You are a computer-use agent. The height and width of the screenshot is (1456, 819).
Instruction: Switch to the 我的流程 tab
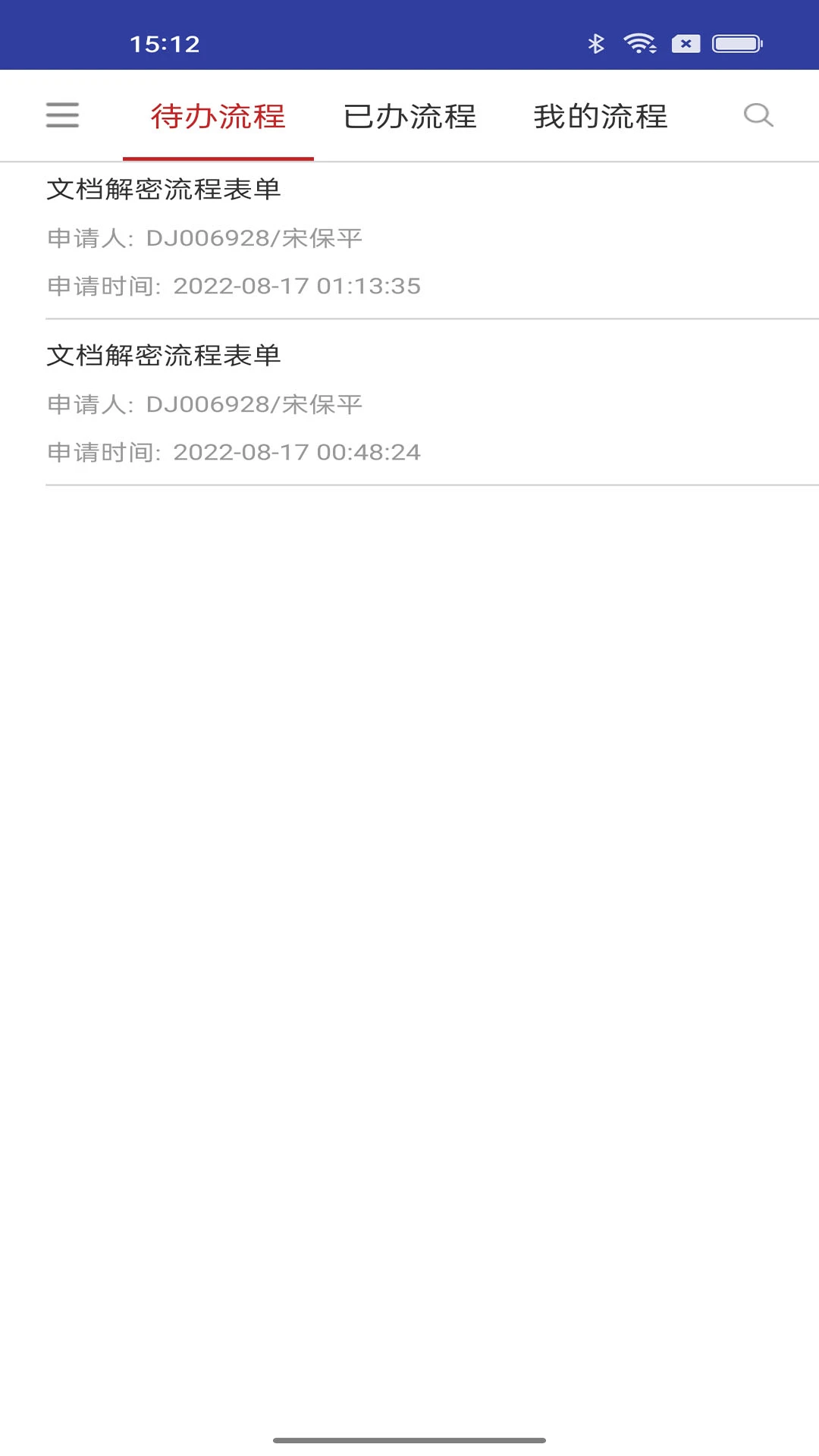(x=600, y=115)
